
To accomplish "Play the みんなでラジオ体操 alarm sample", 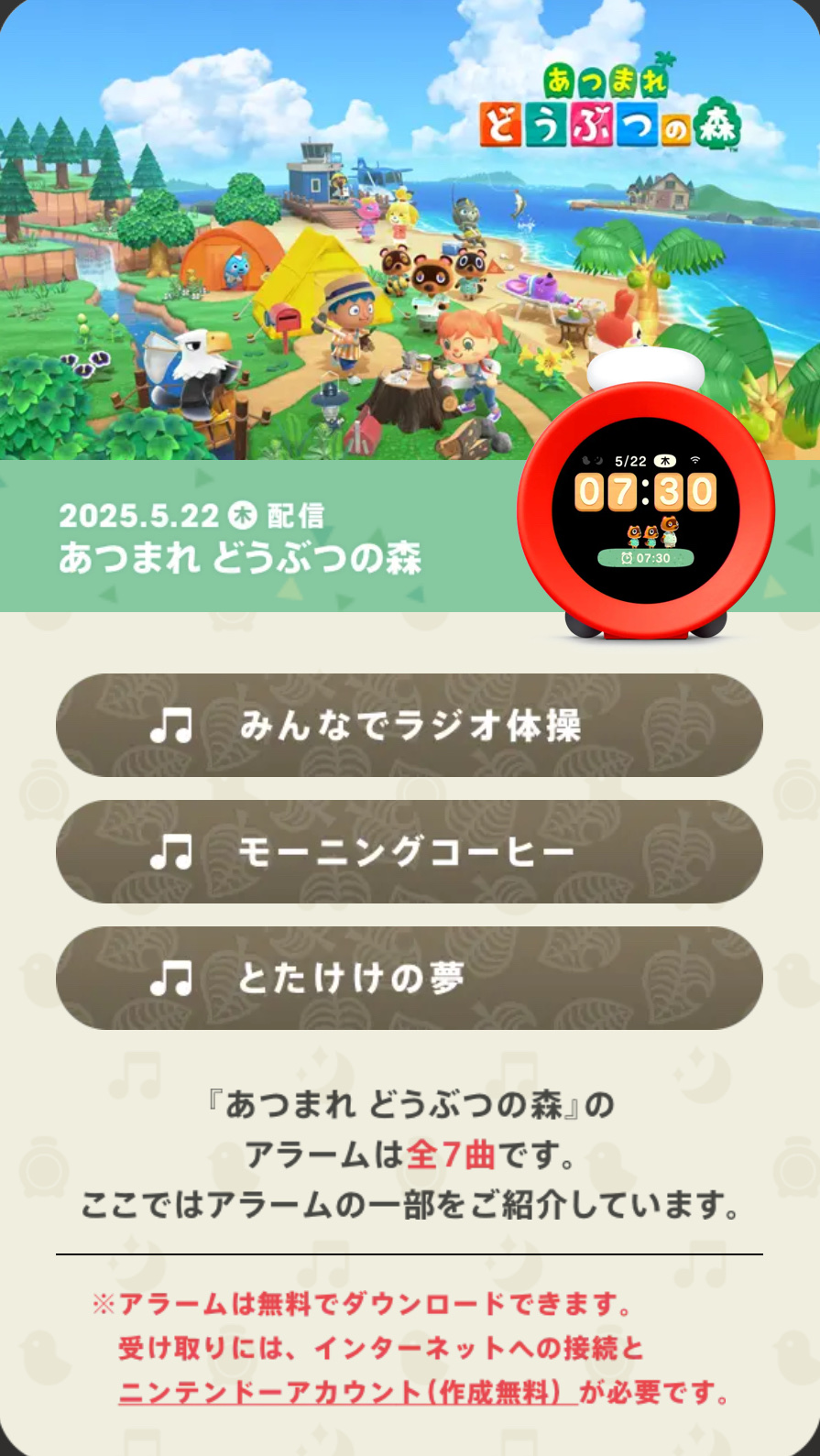I will 409,726.
